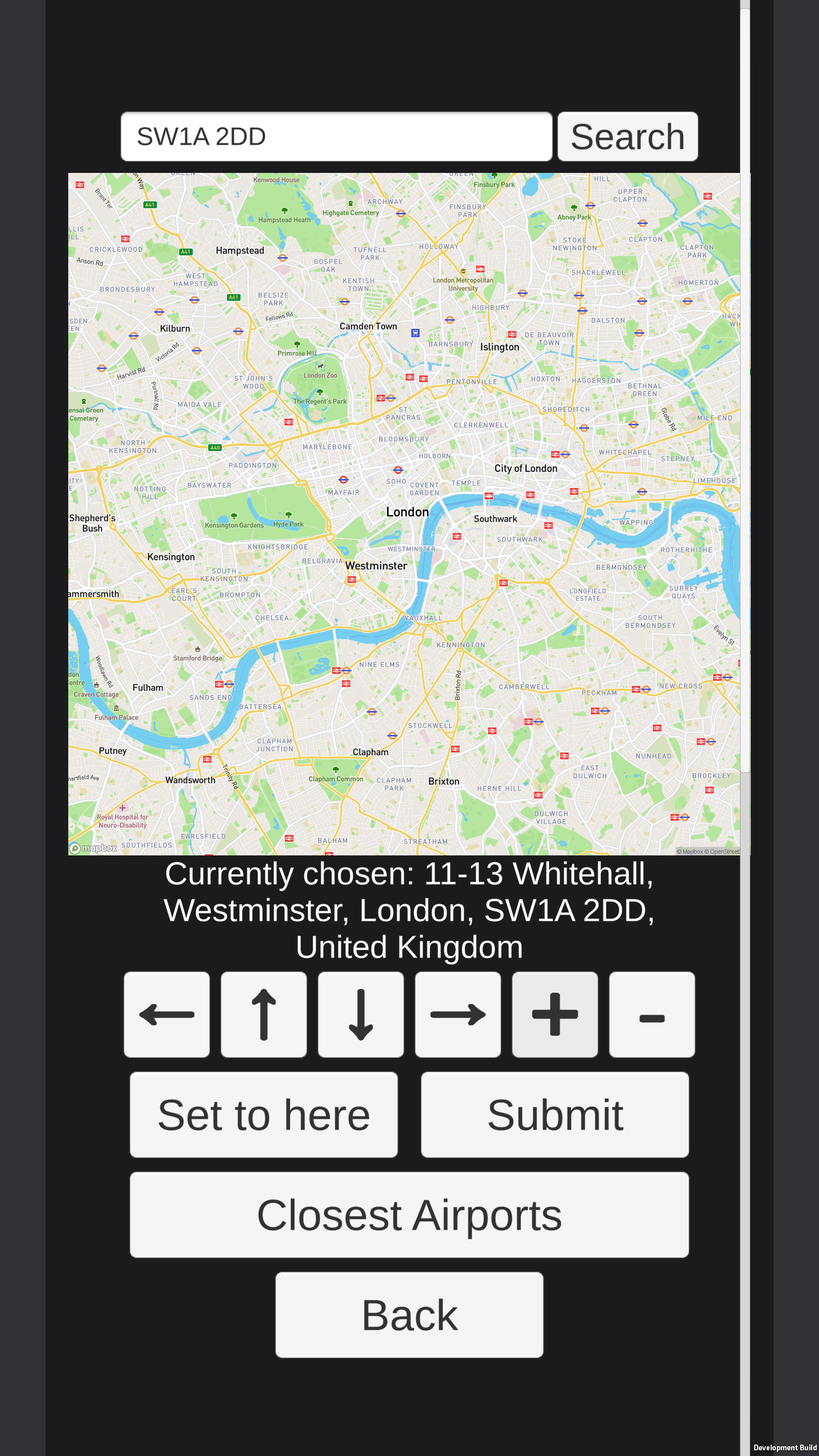Show Closest Airports

pos(409,1215)
